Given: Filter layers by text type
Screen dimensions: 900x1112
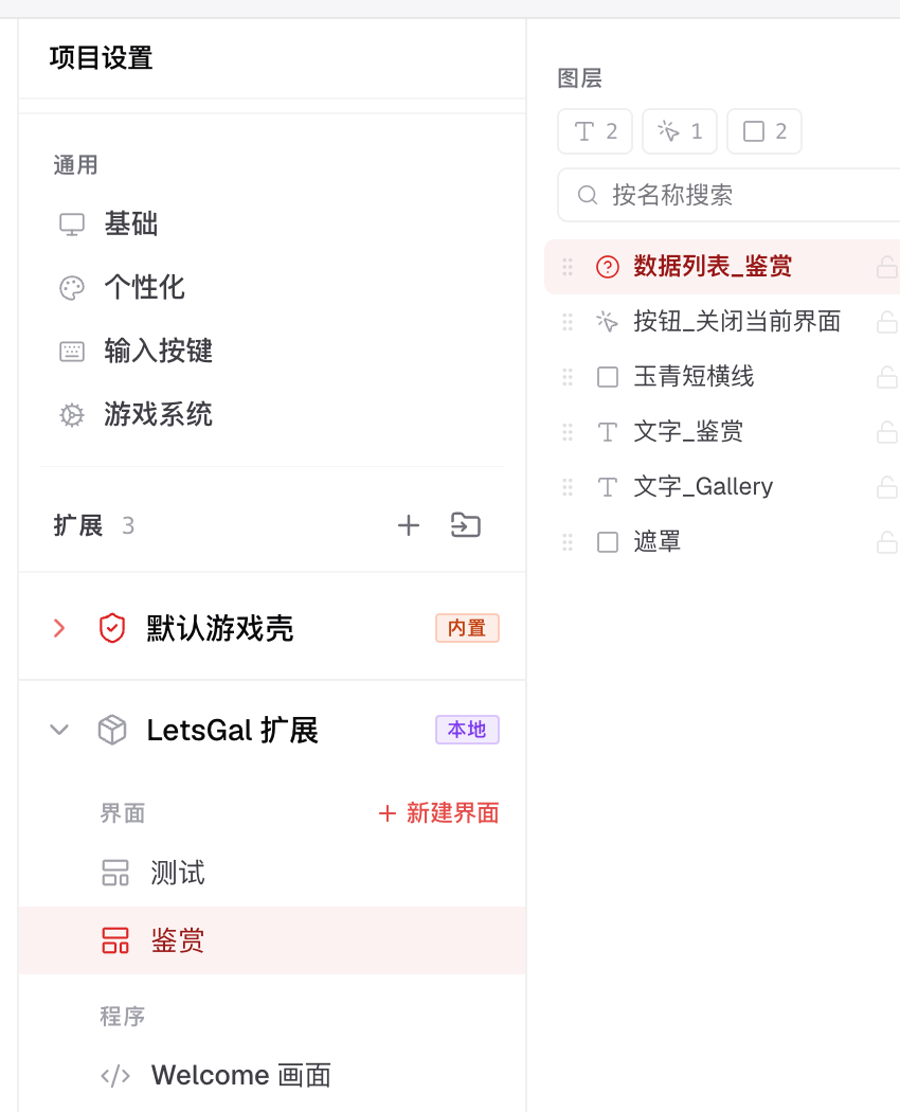Looking at the screenshot, I should pos(595,131).
